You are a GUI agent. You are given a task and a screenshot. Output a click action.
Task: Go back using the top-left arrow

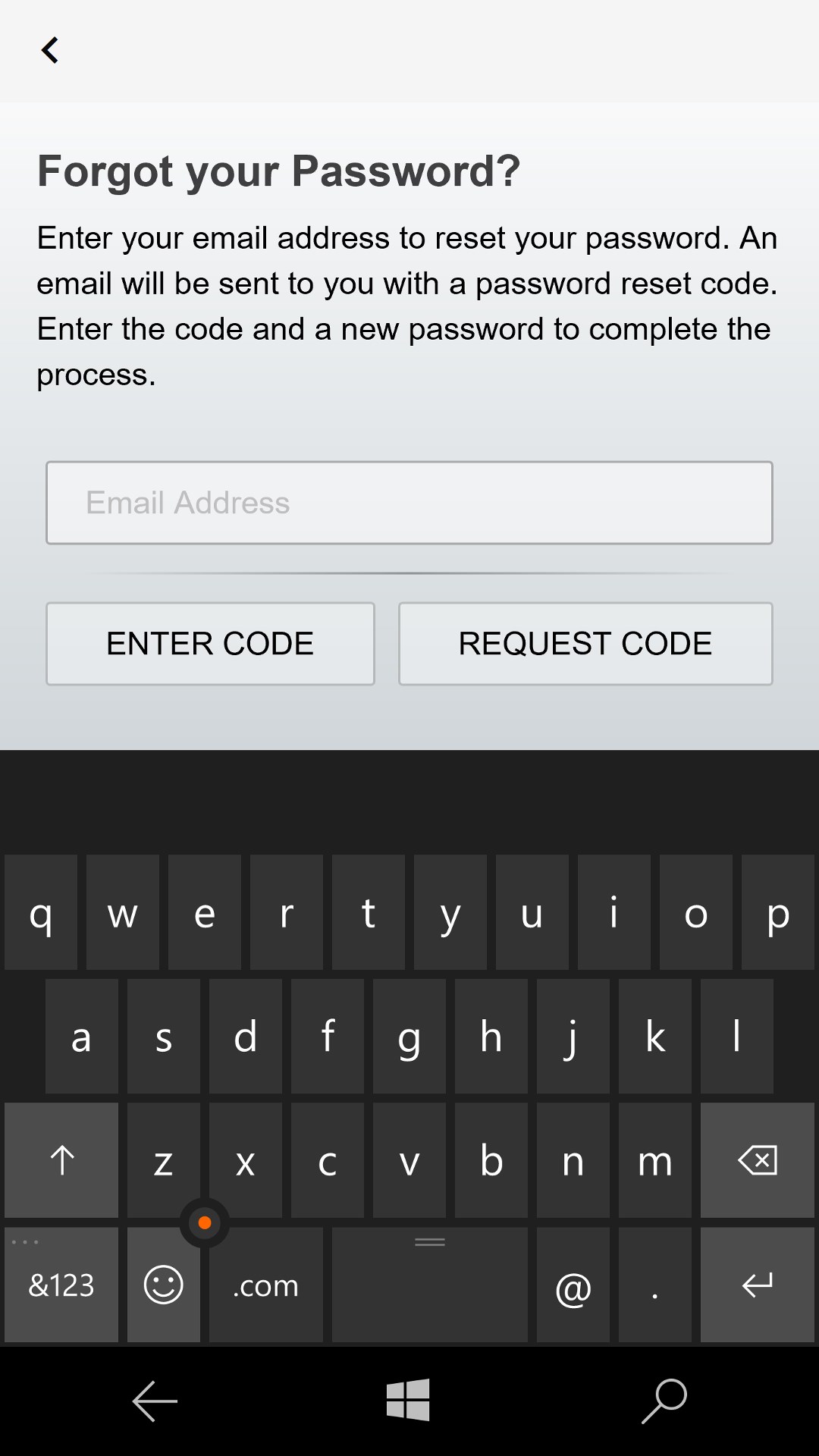tap(50, 51)
